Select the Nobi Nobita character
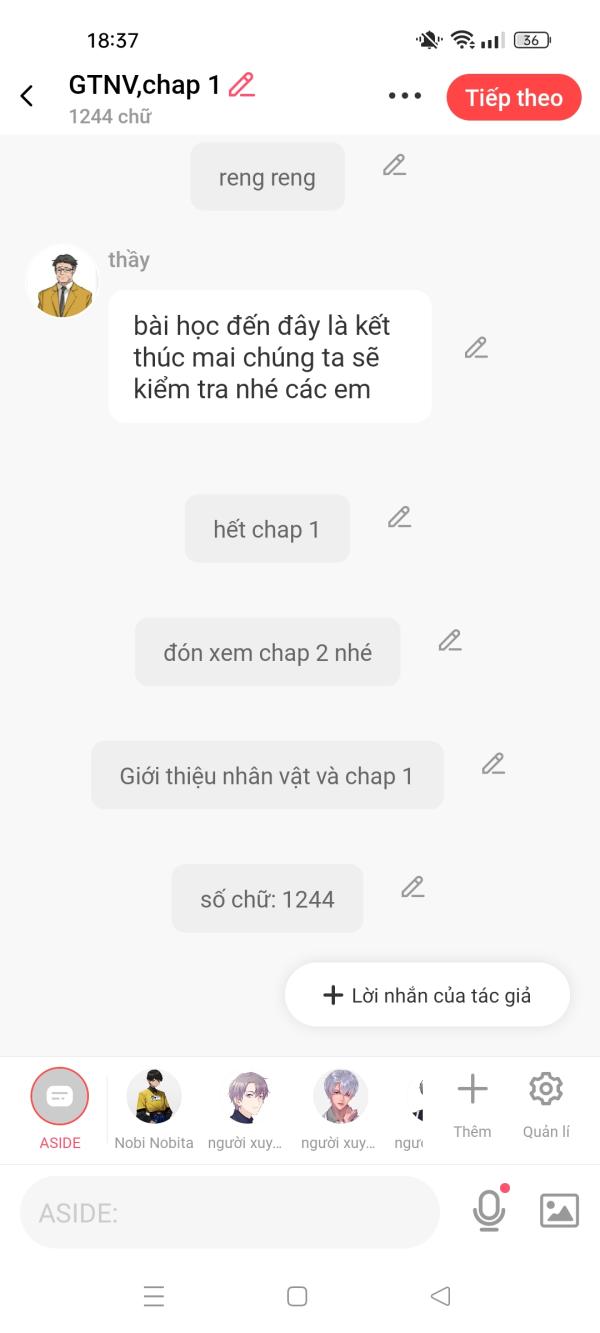The image size is (600, 1333). coord(154,1097)
